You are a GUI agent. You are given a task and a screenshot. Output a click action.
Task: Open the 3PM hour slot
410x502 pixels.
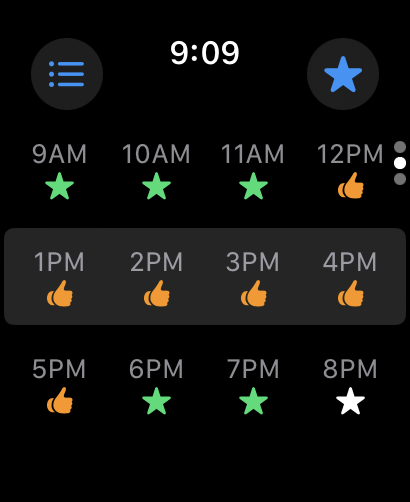[x=253, y=279]
